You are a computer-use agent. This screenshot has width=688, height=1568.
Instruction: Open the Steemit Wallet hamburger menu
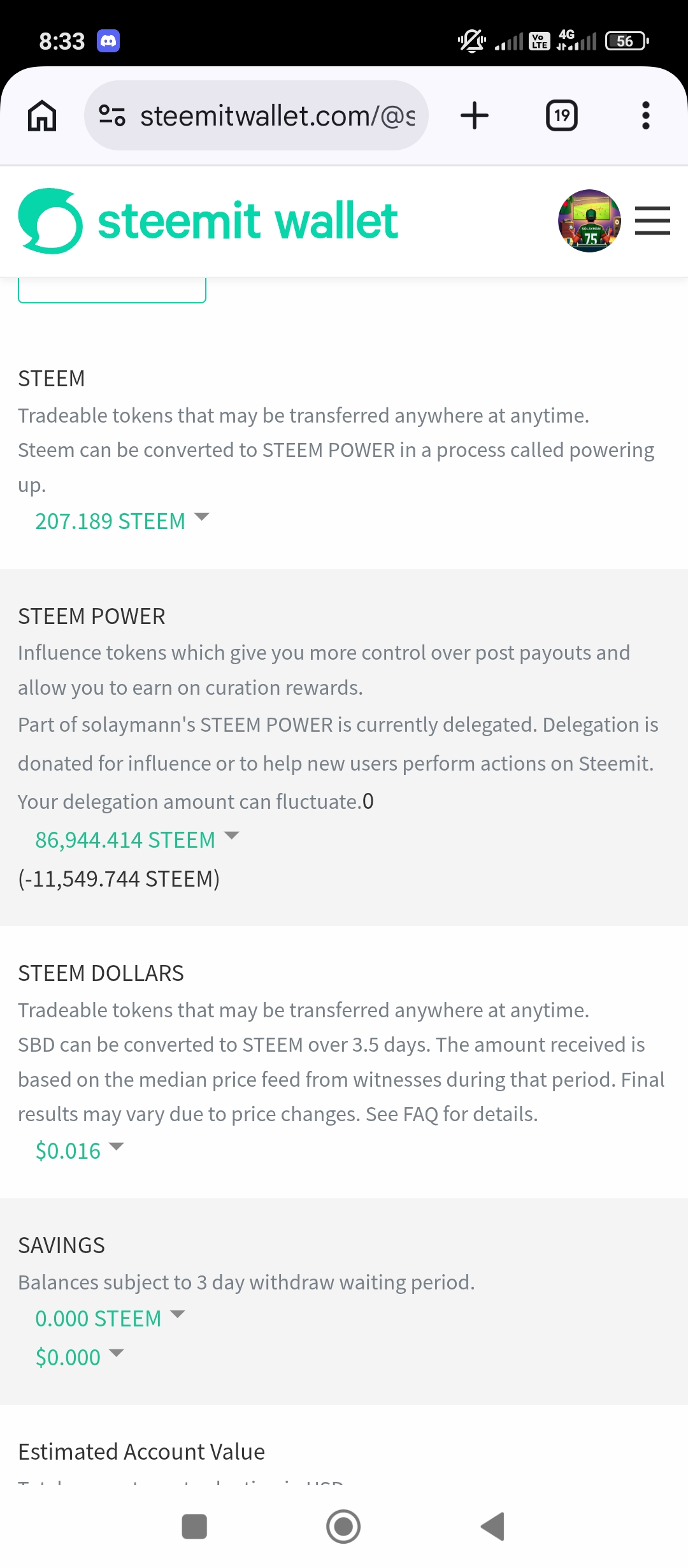coord(652,221)
